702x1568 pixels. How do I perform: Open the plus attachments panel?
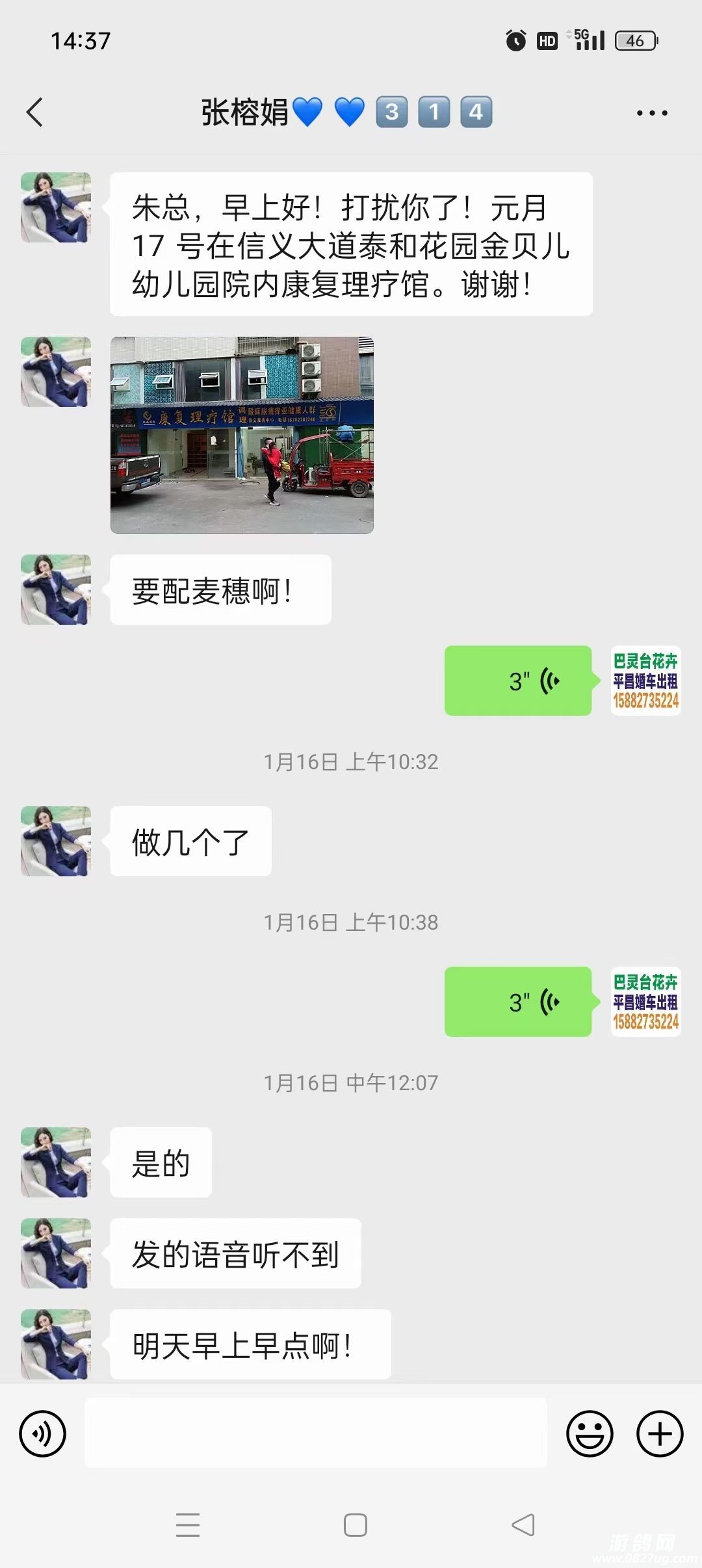(x=660, y=1433)
